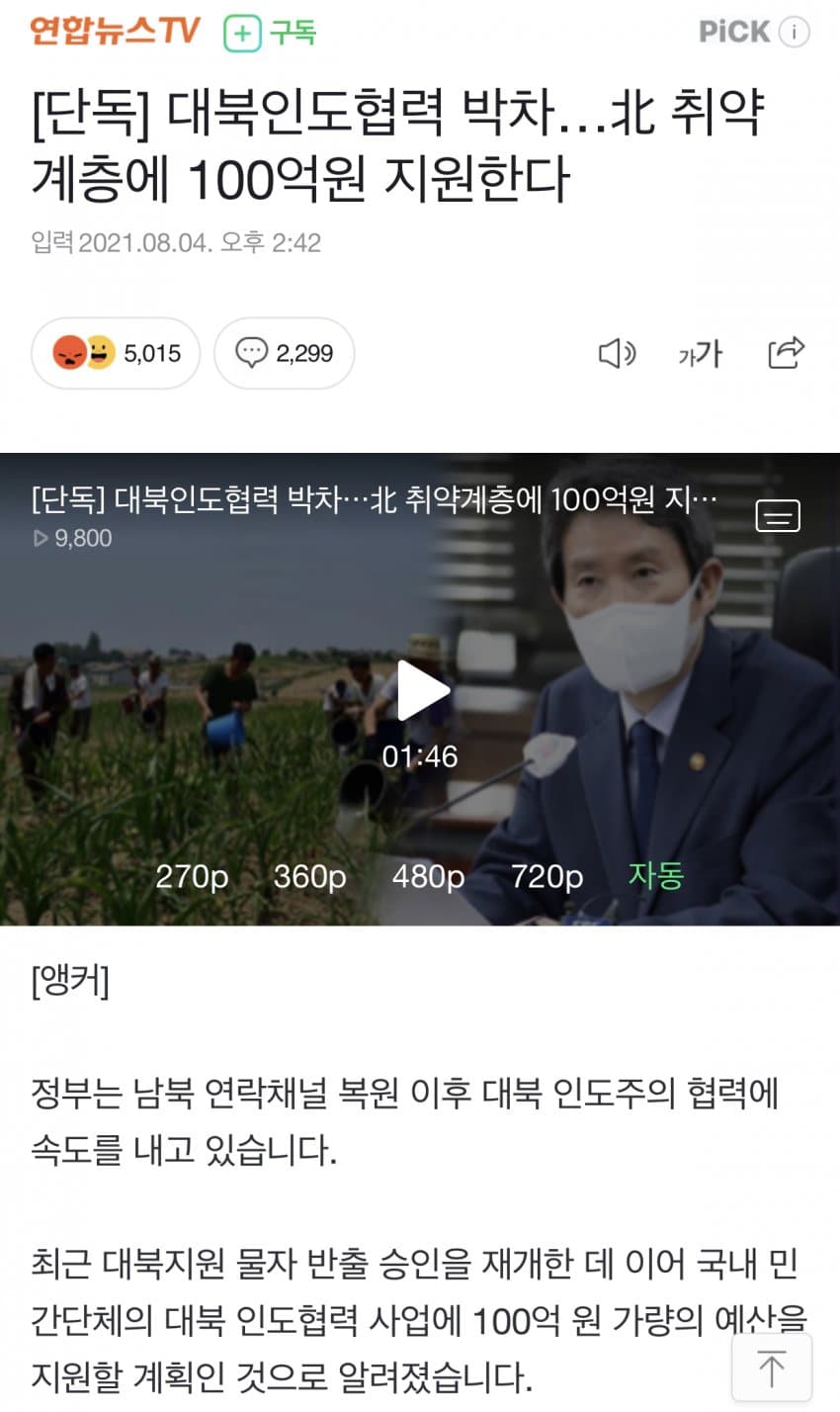
Task: Open the video caption/script icon
Action: click(x=778, y=516)
